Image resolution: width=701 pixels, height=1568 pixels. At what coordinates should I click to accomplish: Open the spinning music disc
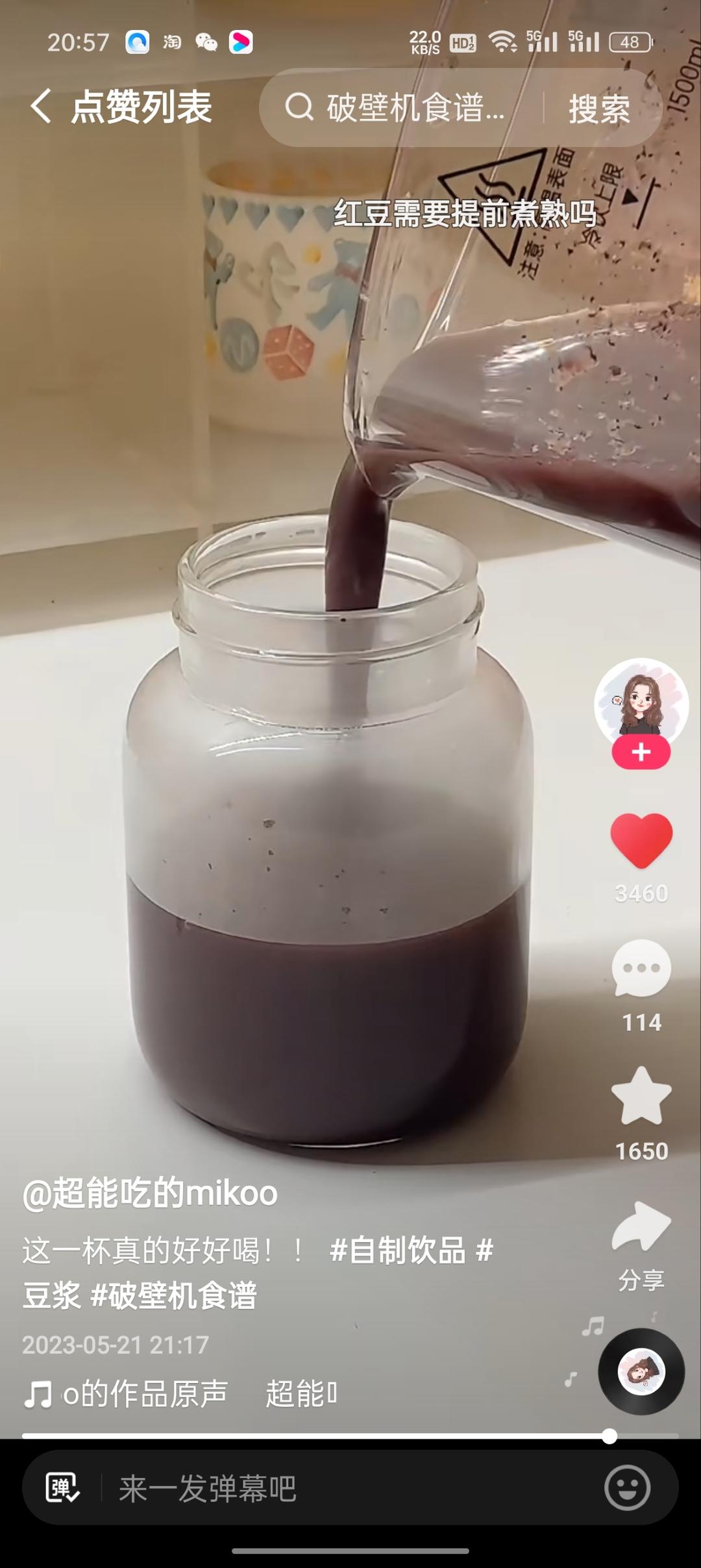[641, 1371]
